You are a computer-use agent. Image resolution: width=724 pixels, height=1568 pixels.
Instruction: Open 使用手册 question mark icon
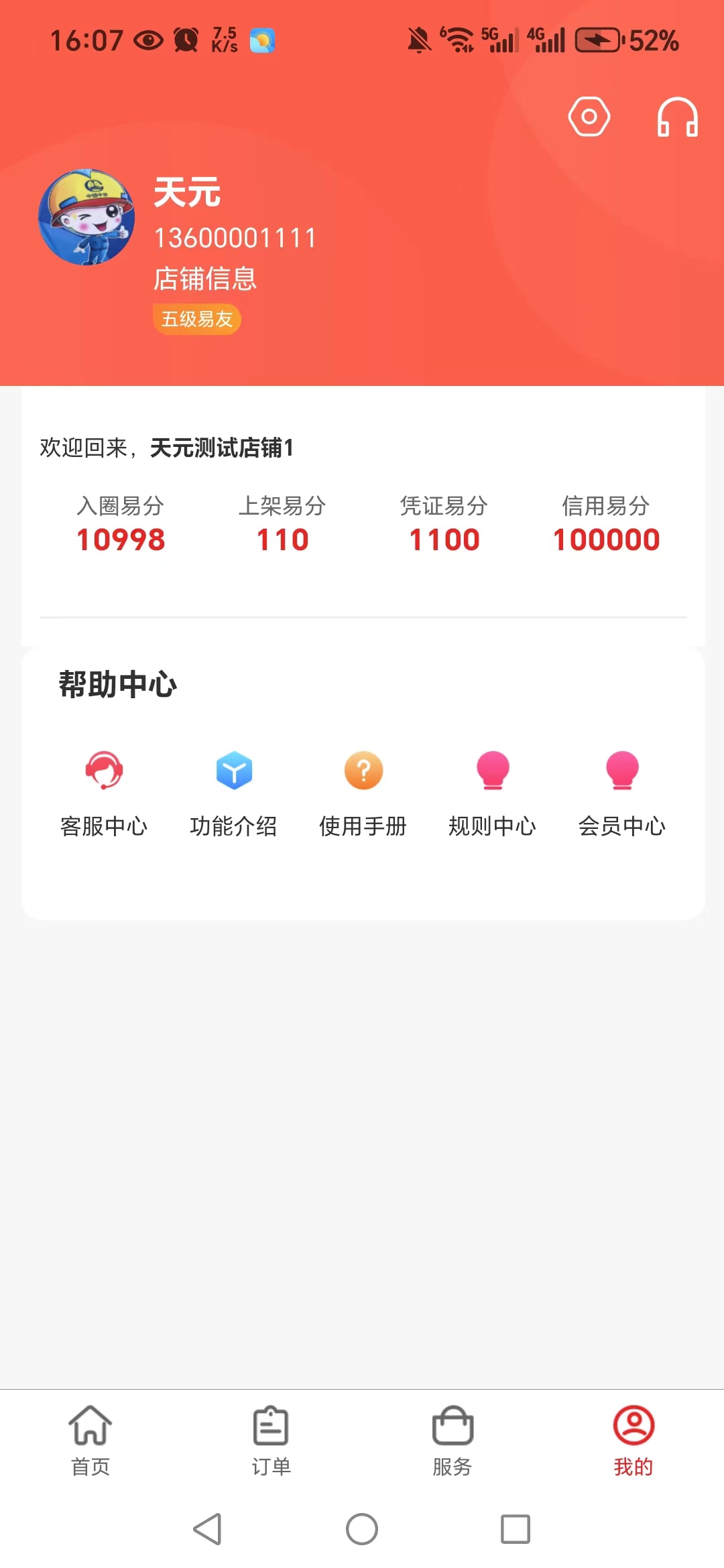(x=363, y=772)
